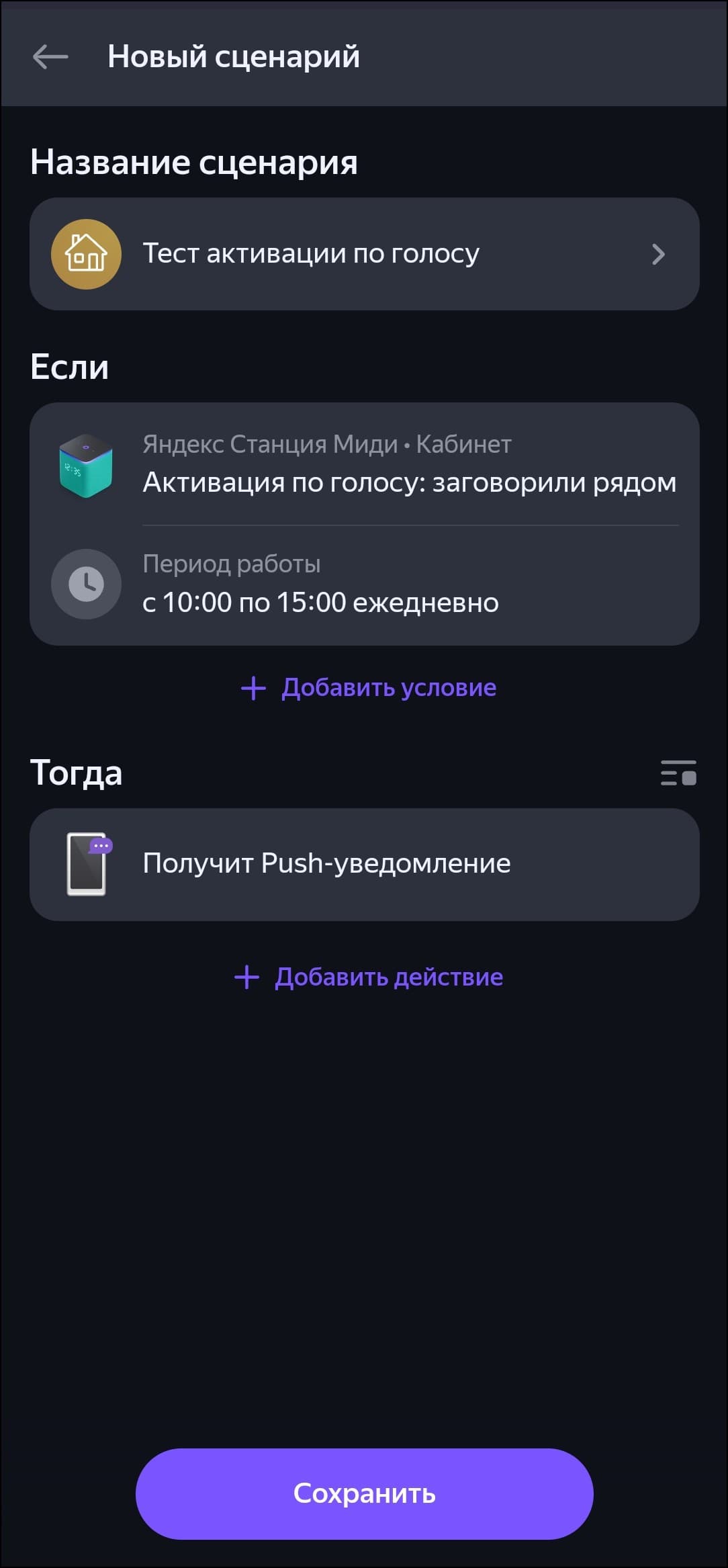Open Получит Push-уведомление action
The image size is (728, 1568).
(364, 864)
